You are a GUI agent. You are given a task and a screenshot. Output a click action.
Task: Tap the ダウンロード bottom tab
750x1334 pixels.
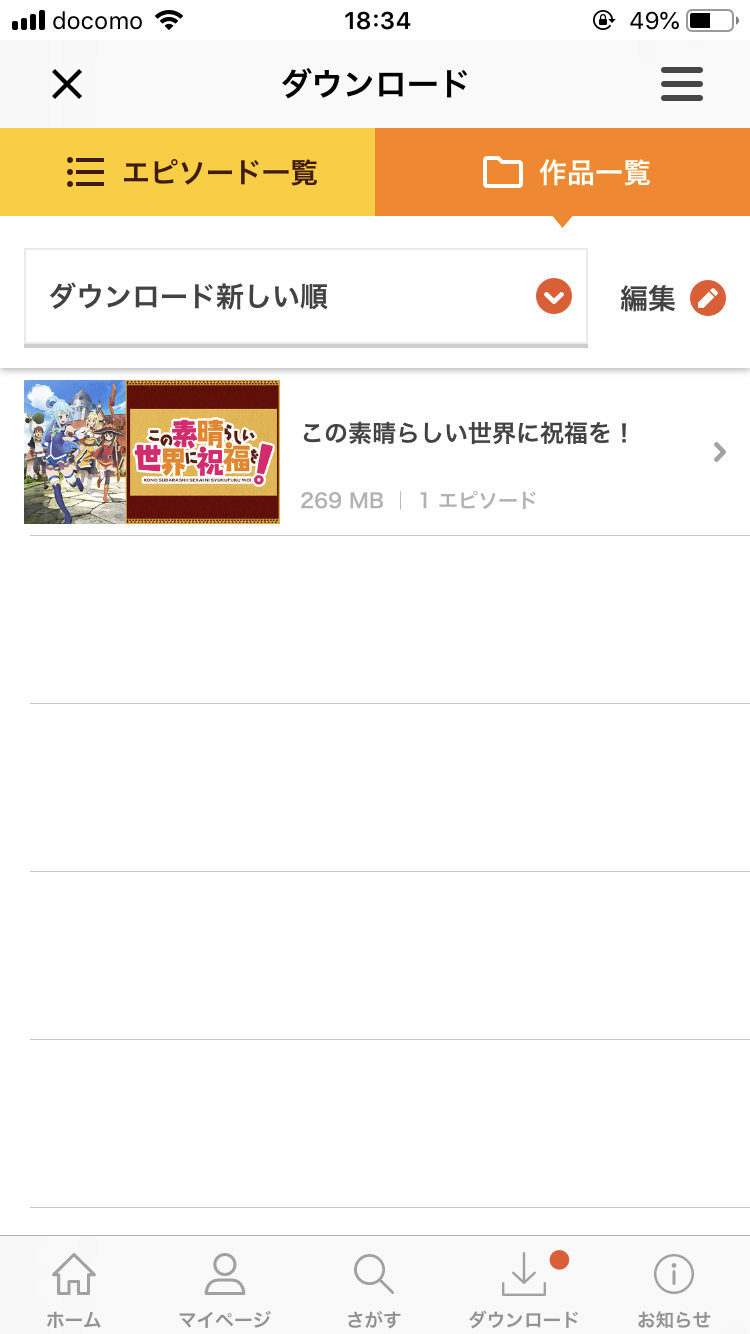pos(524,1288)
